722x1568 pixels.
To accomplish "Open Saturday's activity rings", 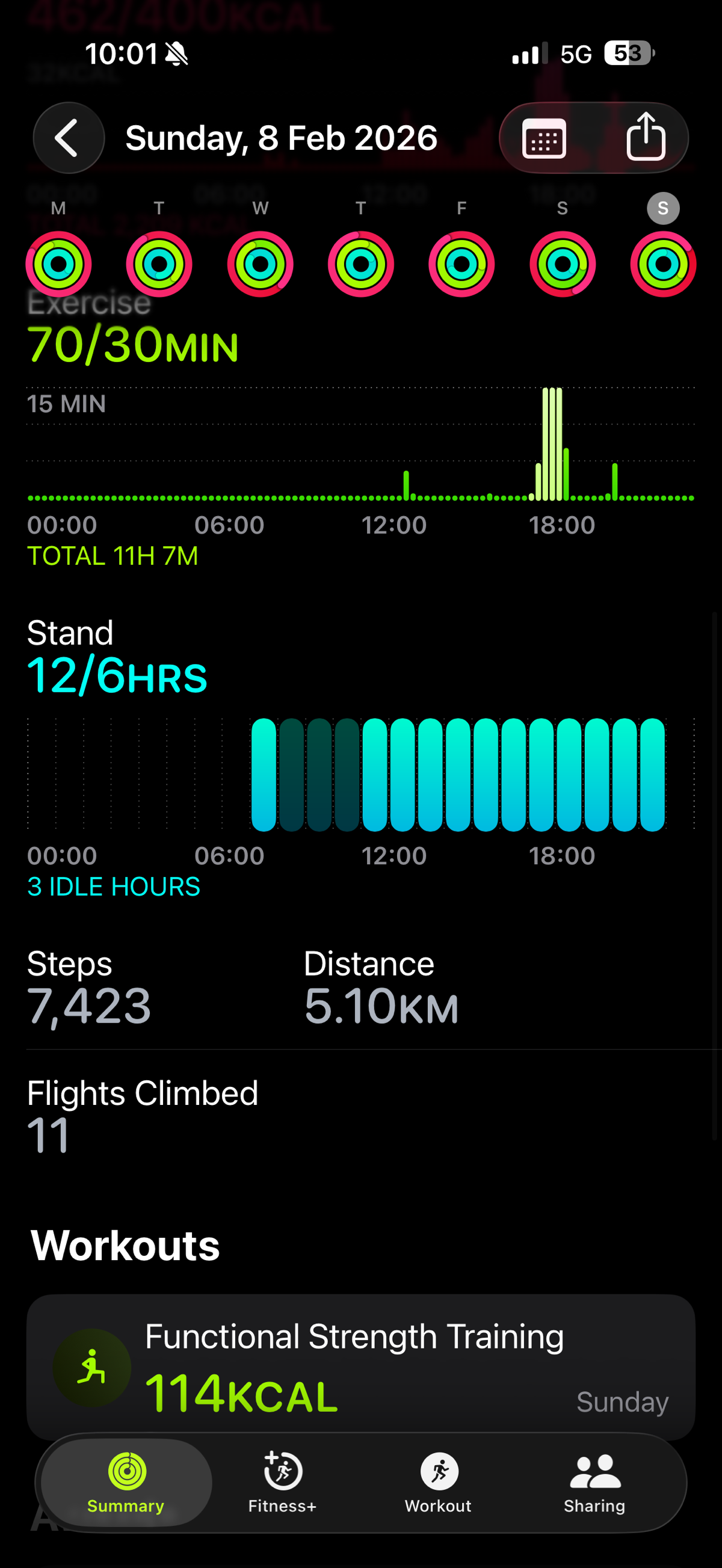I will pos(563,264).
